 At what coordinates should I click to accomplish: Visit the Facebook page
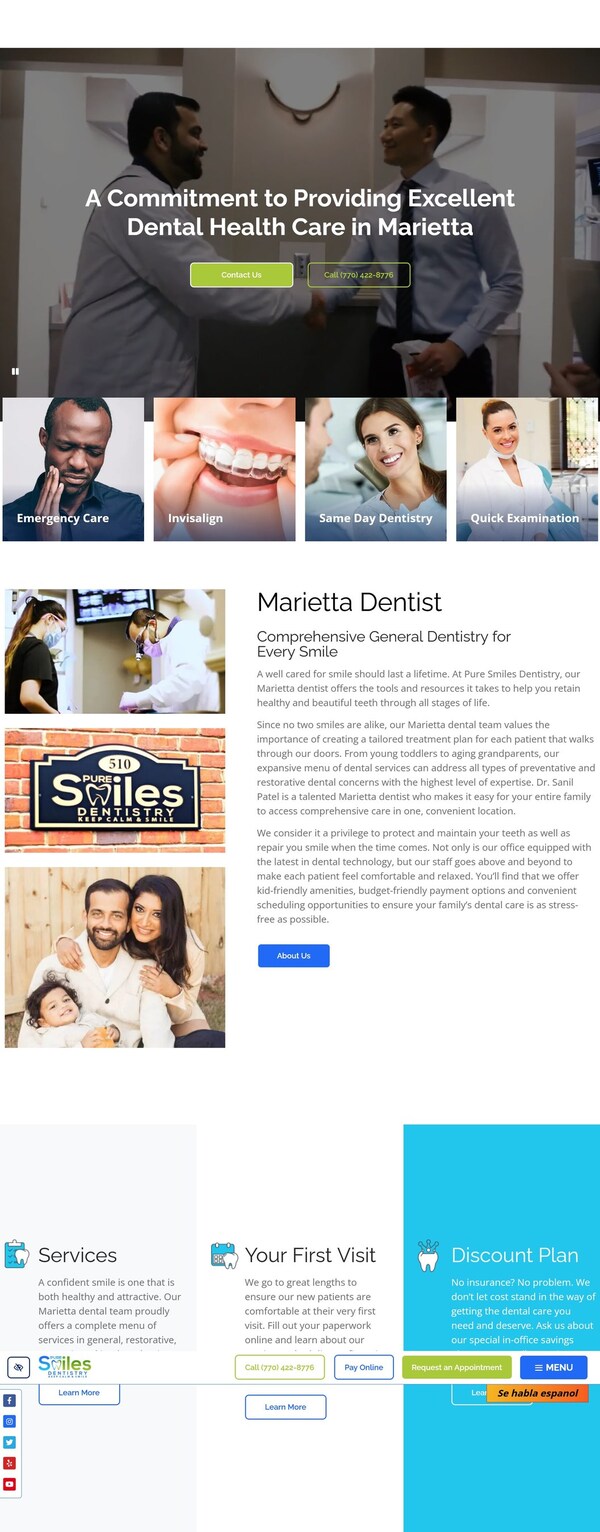click(10, 1401)
